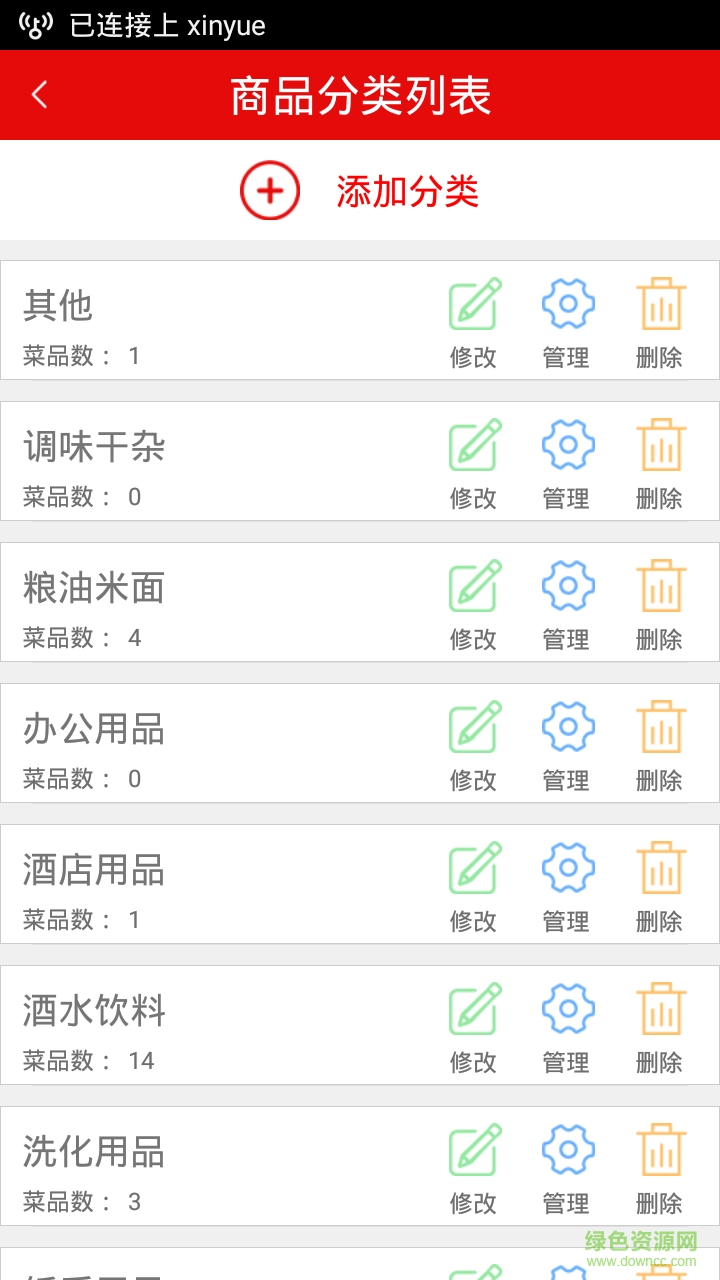Screen dimensions: 720x1280
Task: Edit the 洗化用品 category
Action: 474,1166
